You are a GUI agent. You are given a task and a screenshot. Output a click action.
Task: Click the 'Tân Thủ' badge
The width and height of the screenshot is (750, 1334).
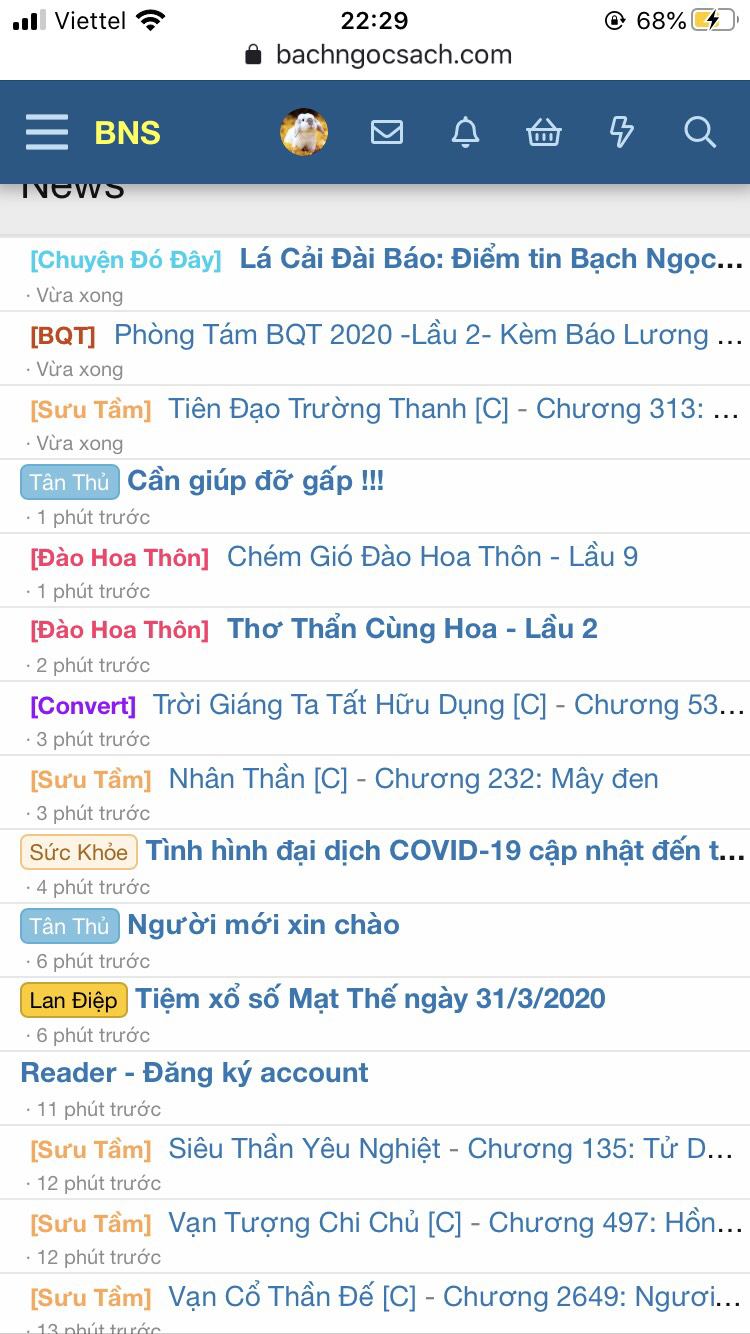69,481
